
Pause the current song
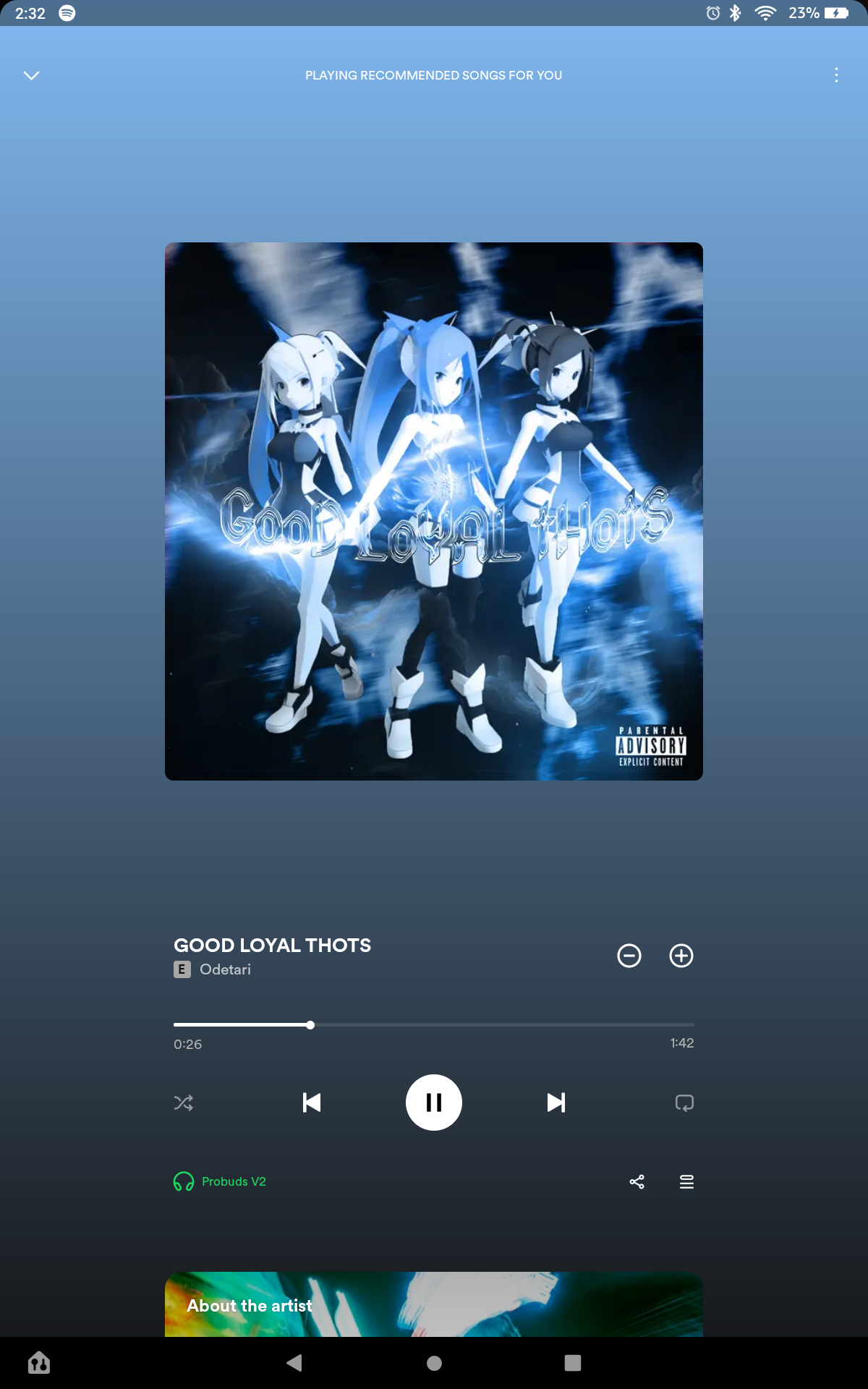(434, 1103)
